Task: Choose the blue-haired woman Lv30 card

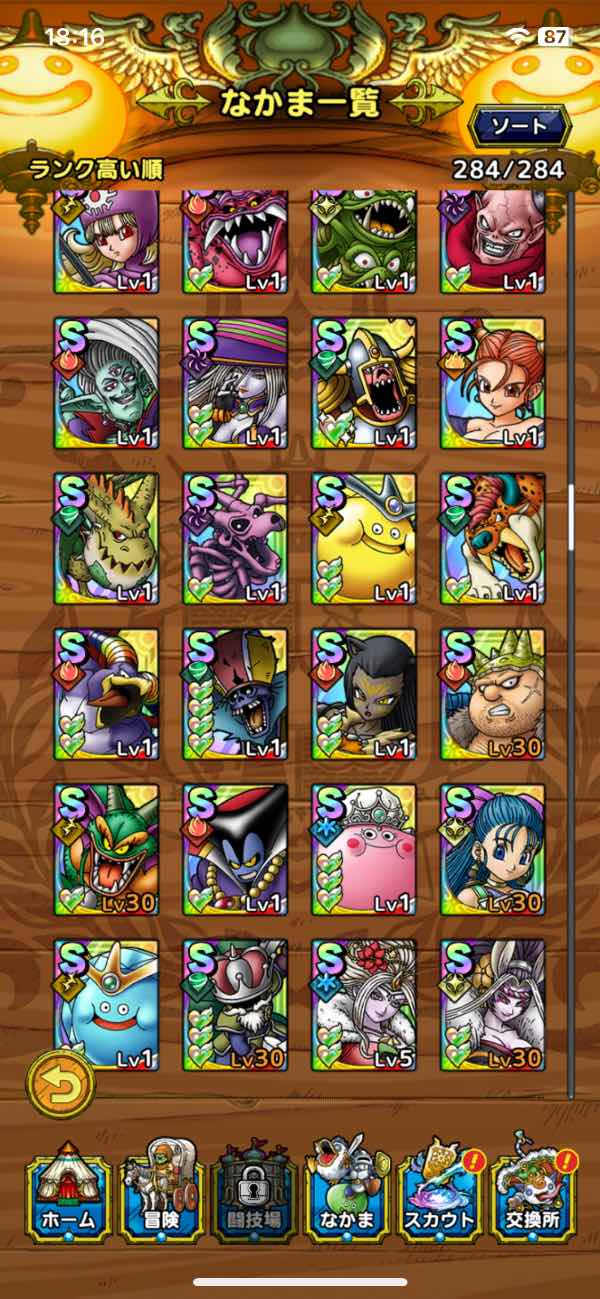Action: 493,846
